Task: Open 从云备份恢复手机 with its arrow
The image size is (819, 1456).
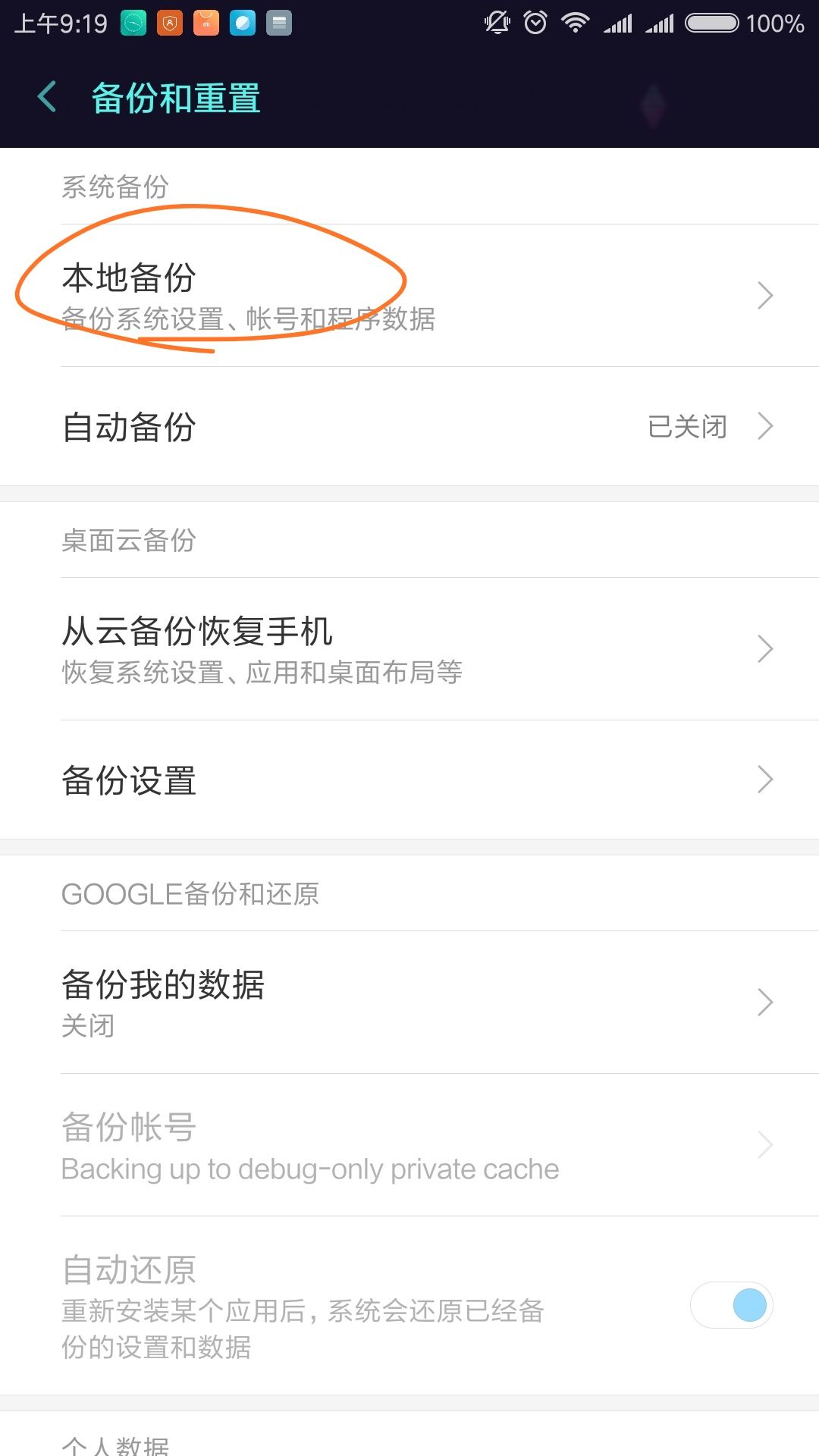Action: [764, 648]
